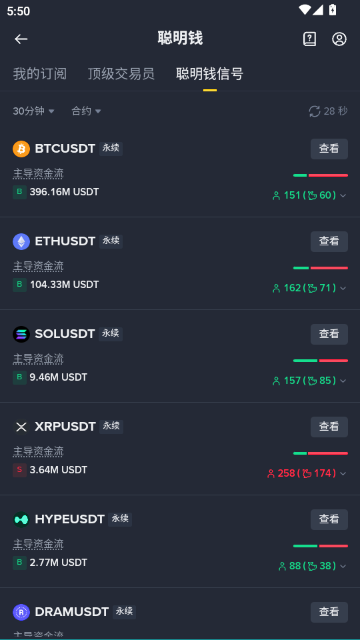View XRPUSDT with its 查看 button
This screenshot has height=640, width=360.
point(329,427)
